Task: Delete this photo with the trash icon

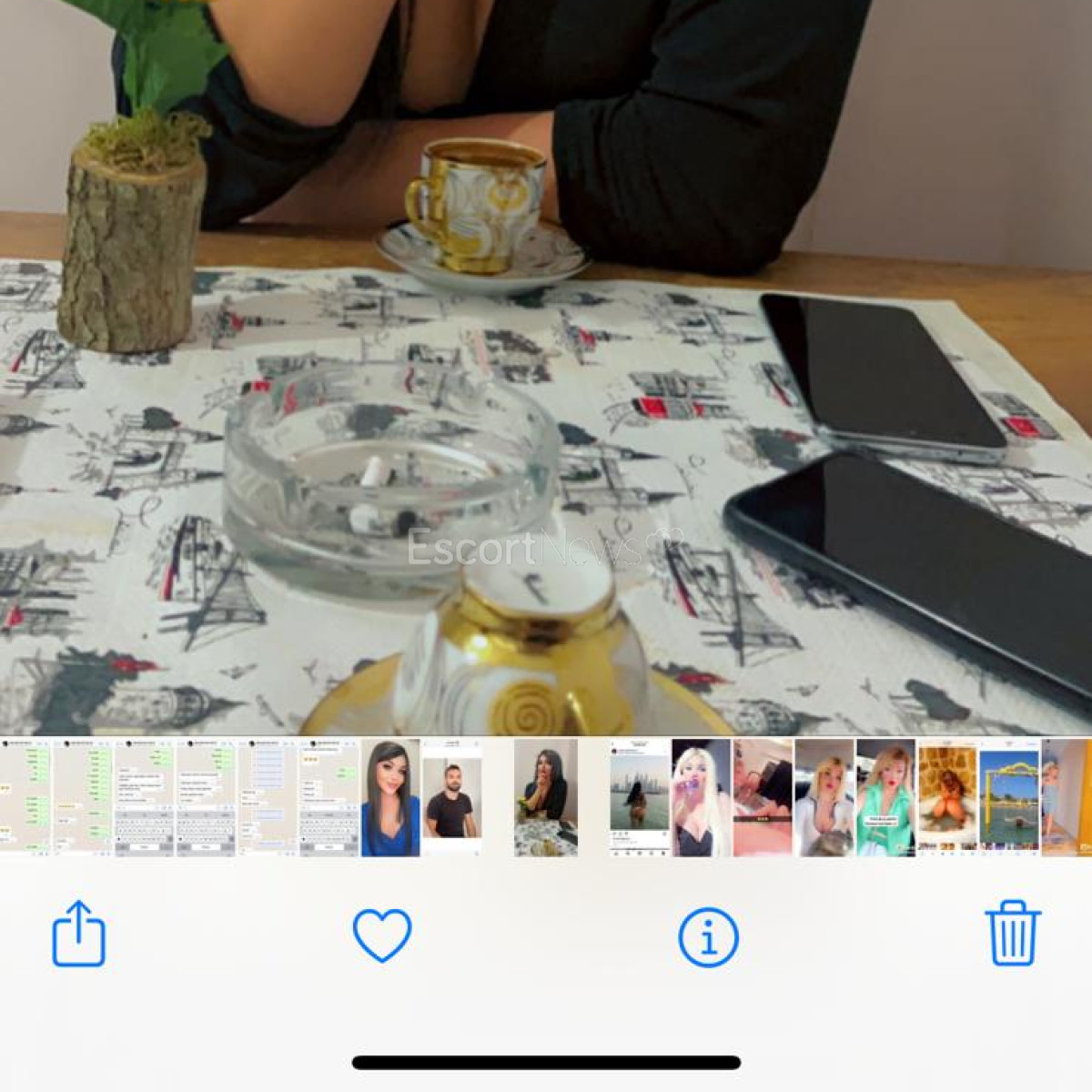Action: tap(1013, 934)
